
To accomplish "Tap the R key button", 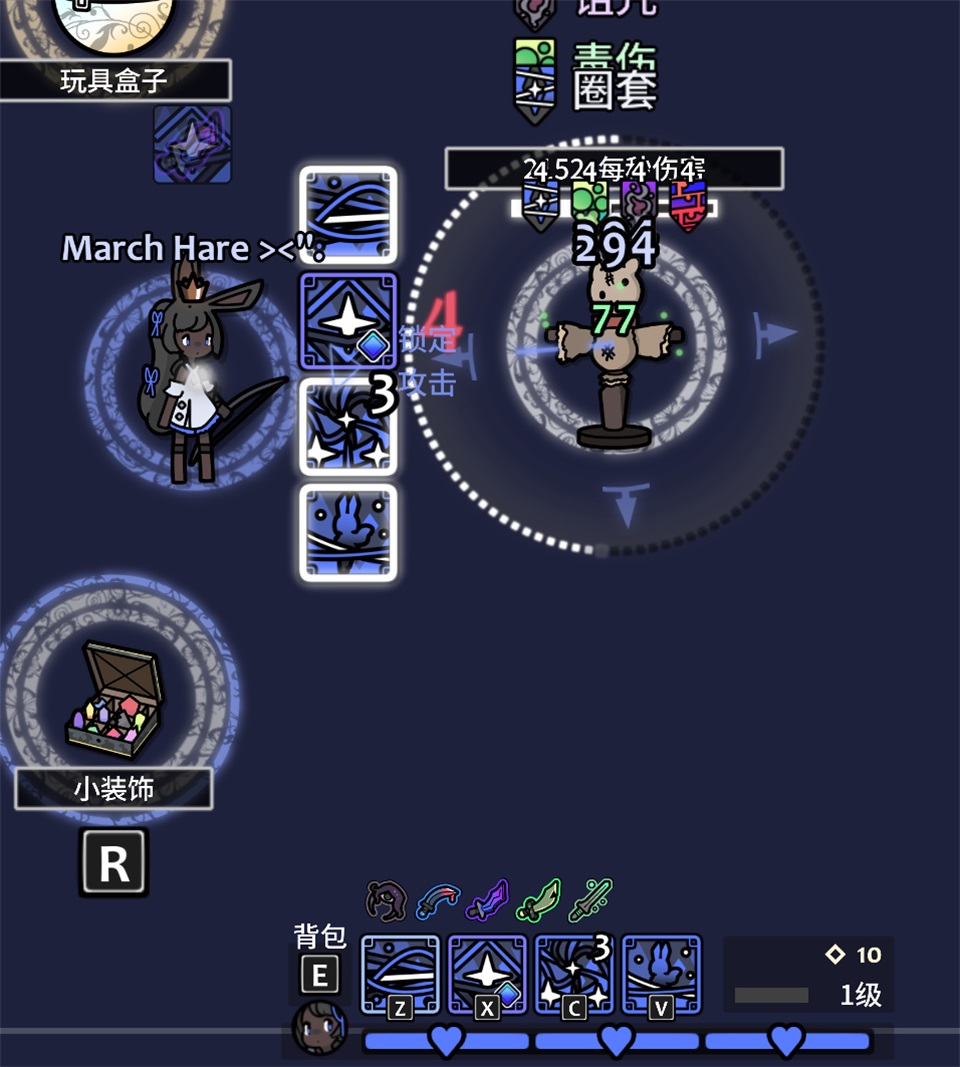I will click(114, 862).
